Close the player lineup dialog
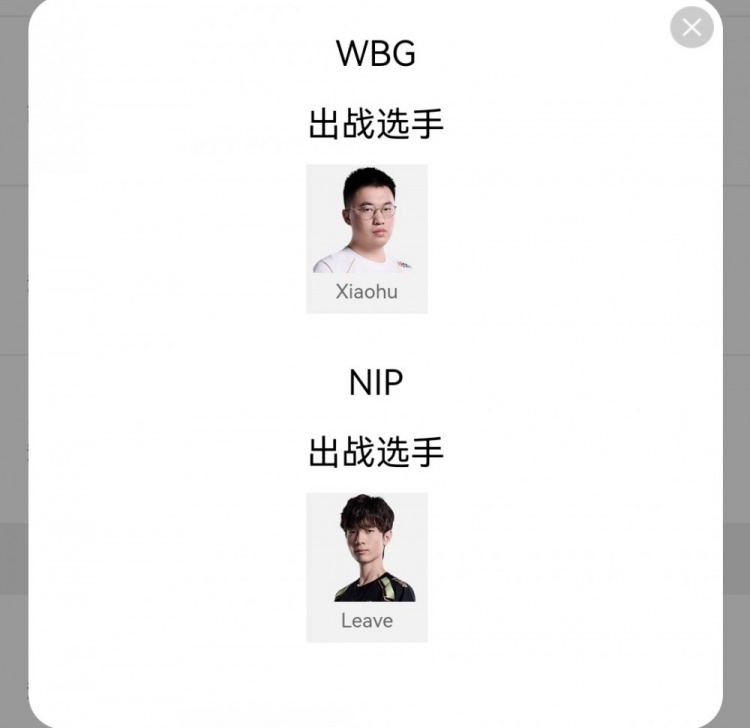The width and height of the screenshot is (750, 728). (x=692, y=27)
